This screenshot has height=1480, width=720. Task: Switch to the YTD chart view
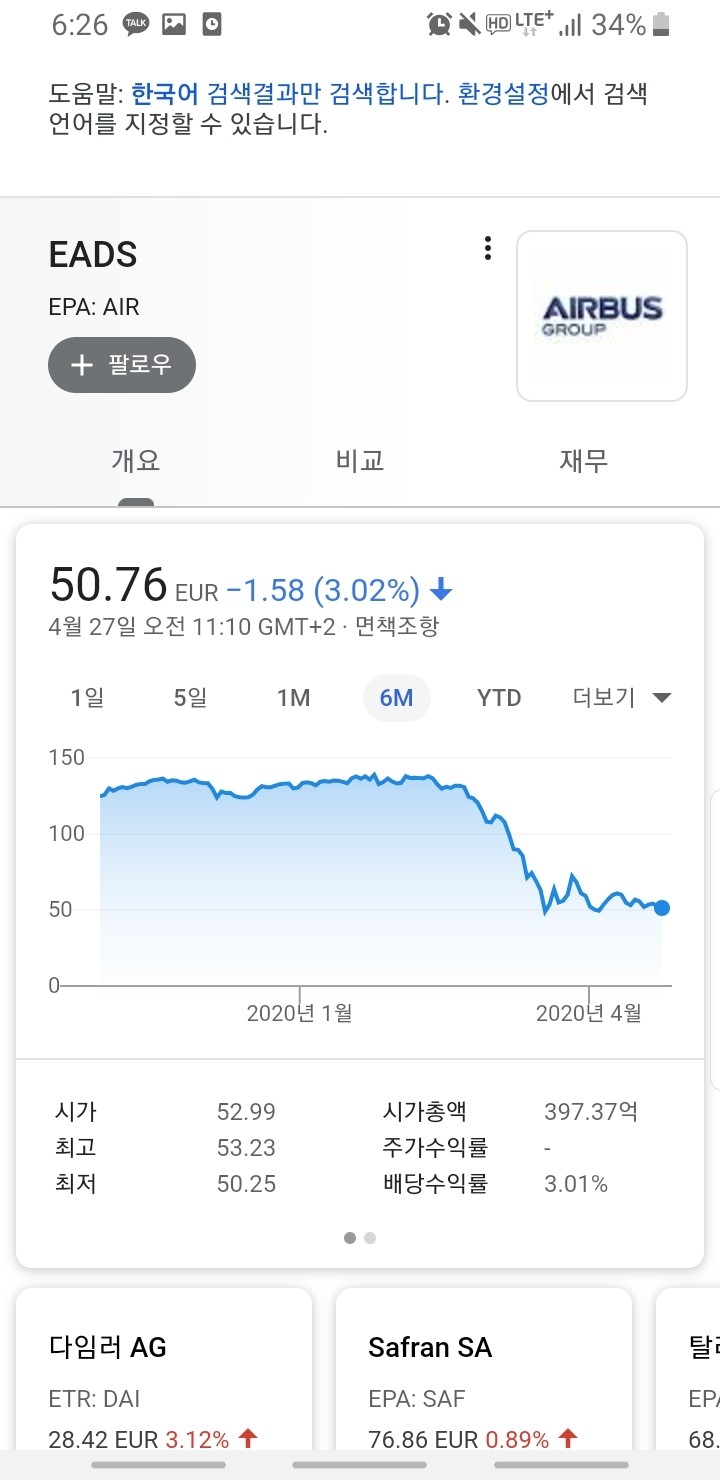[x=498, y=697]
